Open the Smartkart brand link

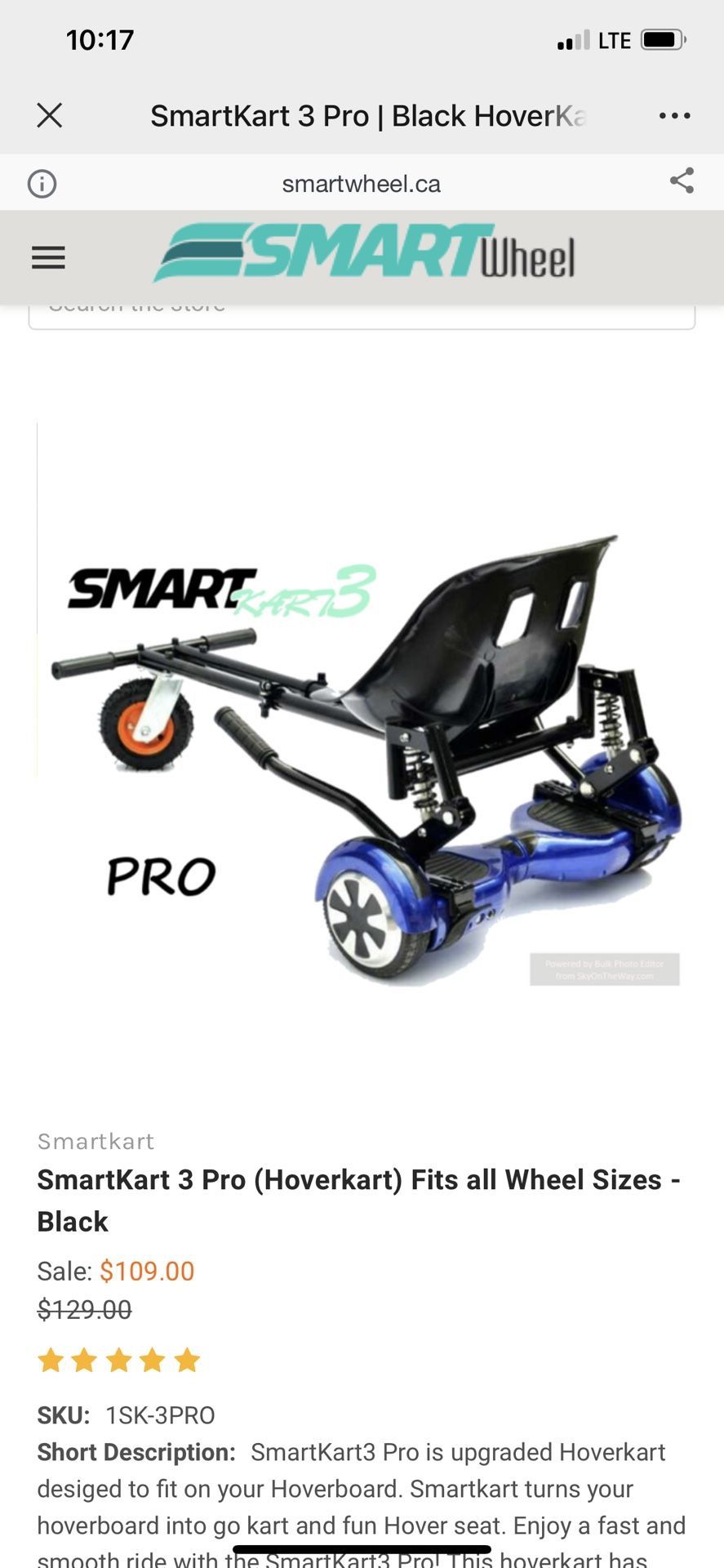click(x=95, y=1141)
